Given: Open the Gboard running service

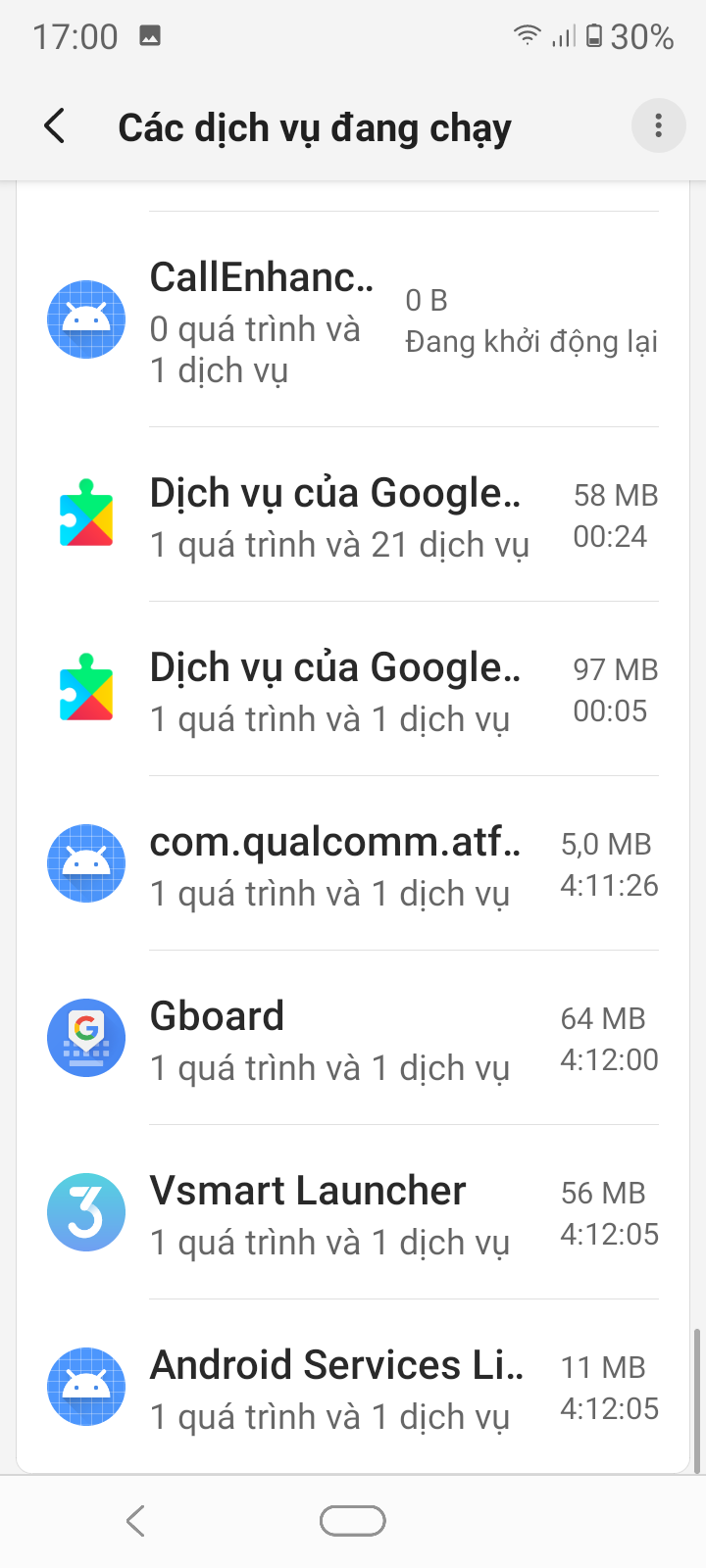Looking at the screenshot, I should pyautogui.click(x=353, y=1039).
